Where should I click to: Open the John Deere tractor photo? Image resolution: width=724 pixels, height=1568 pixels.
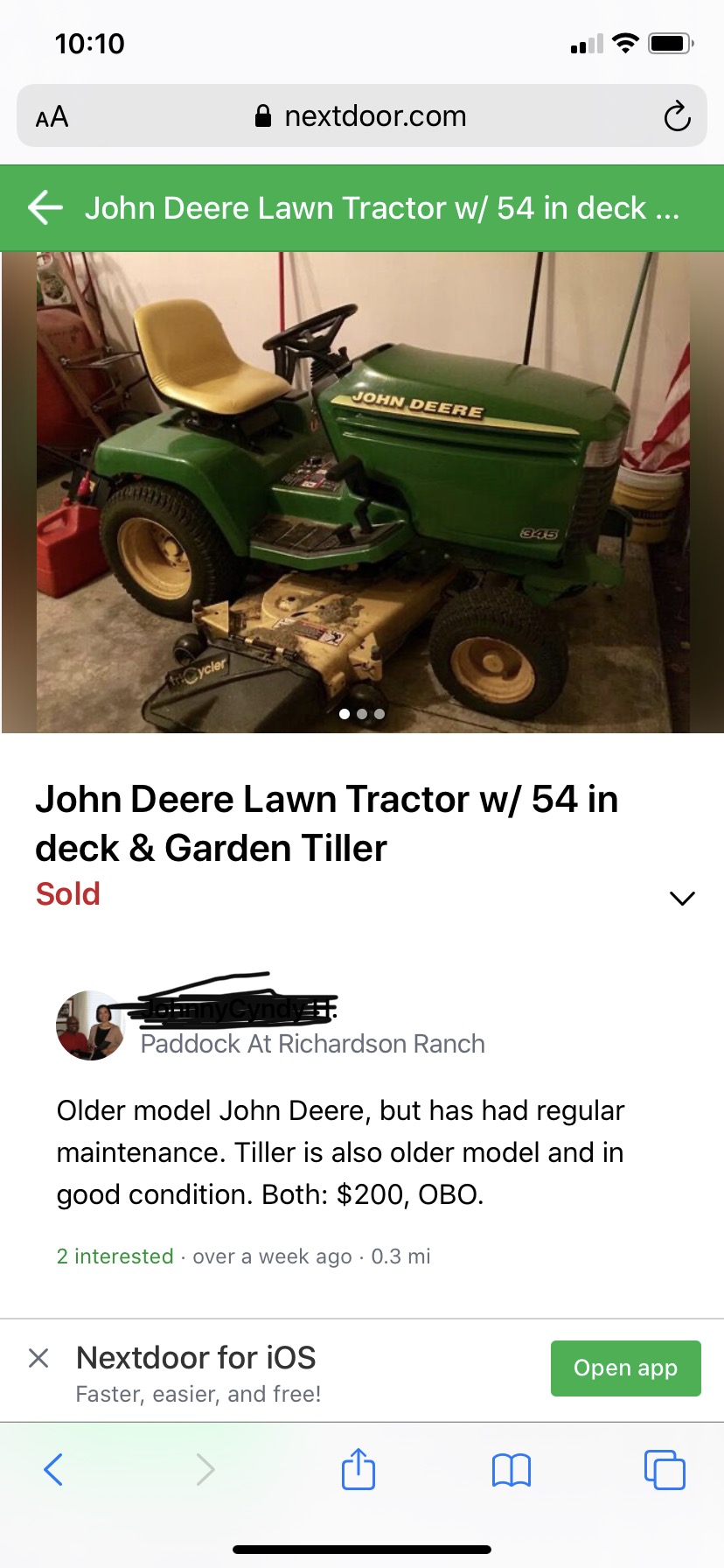pos(362,493)
